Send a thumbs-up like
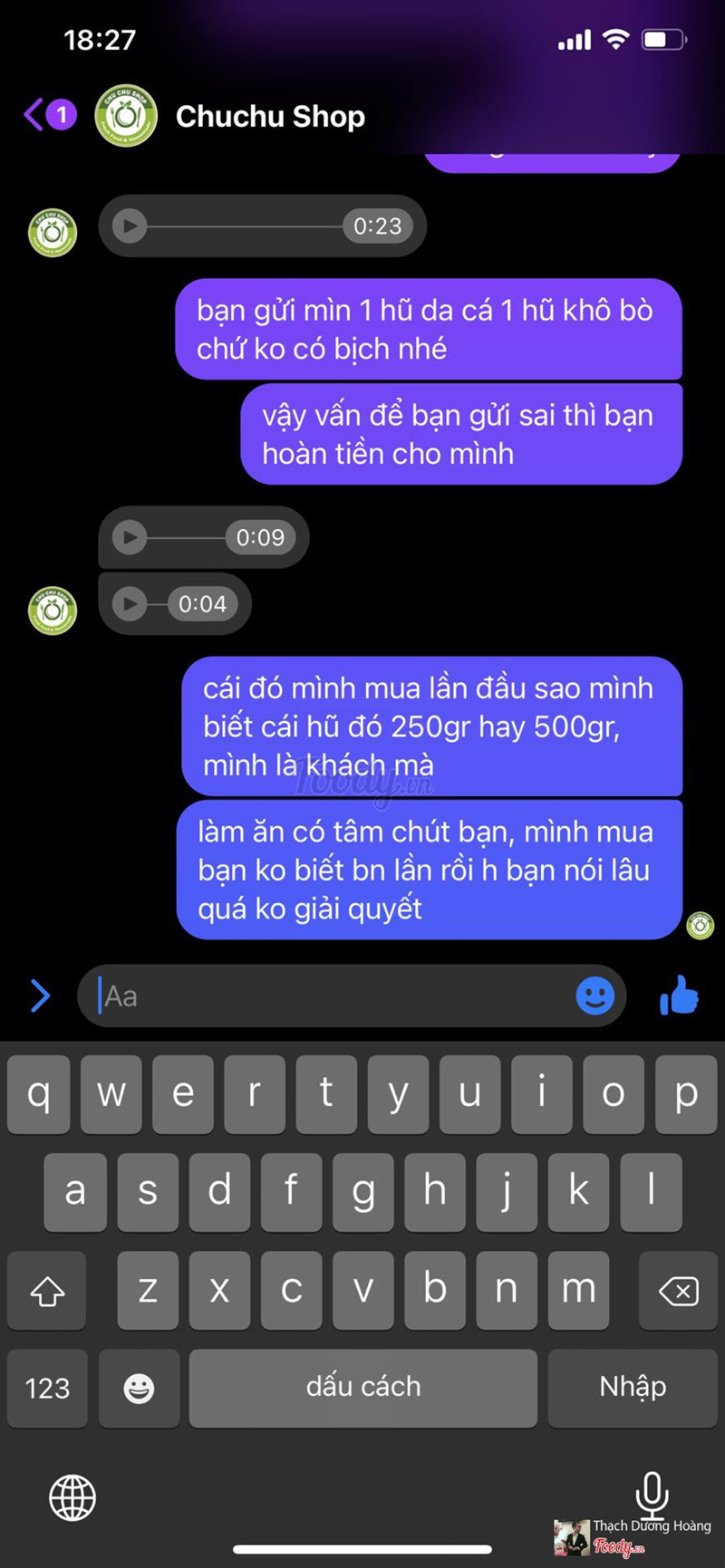The image size is (725, 1568). [679, 996]
